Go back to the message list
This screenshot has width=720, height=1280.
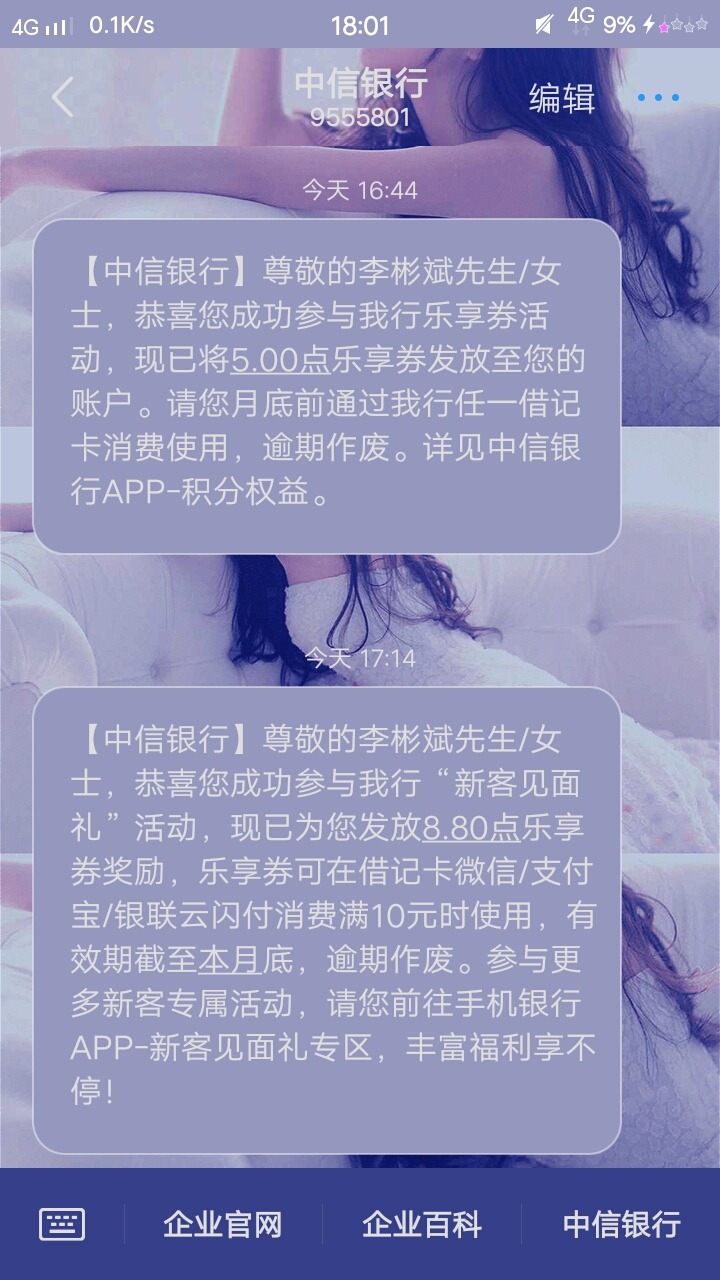point(62,98)
